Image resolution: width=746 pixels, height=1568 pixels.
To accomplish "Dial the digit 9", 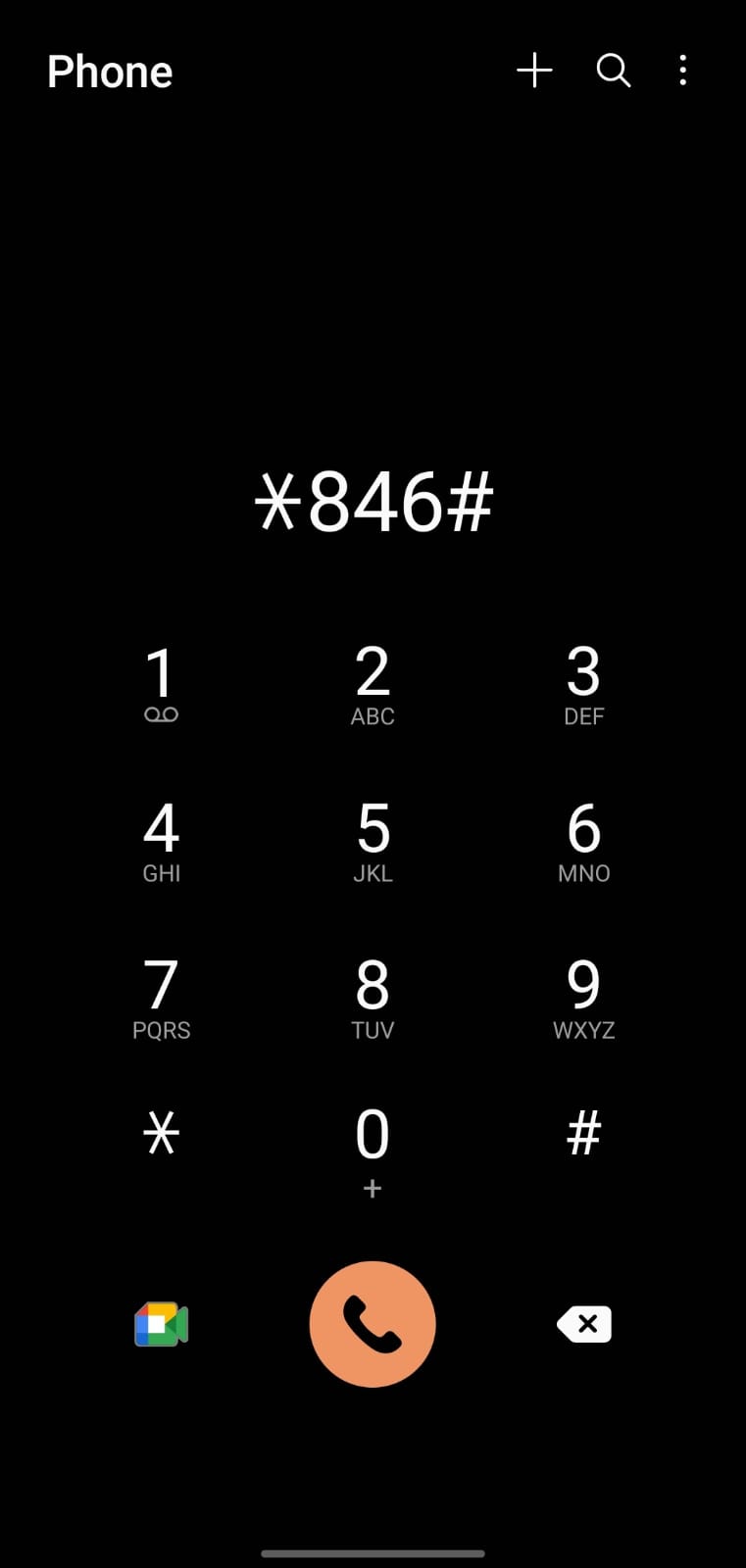I will pos(583,998).
